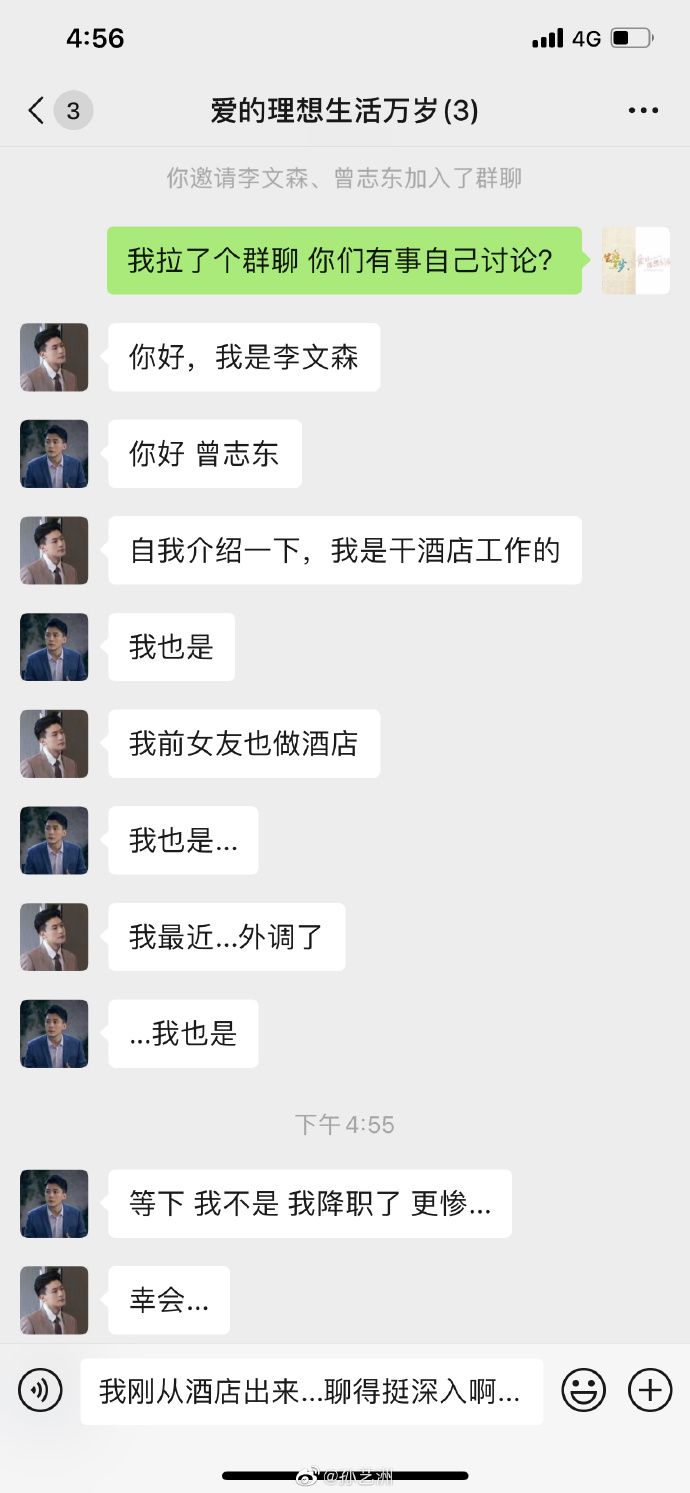Open the plus attachments menu
The width and height of the screenshot is (690, 1493).
click(x=649, y=1390)
